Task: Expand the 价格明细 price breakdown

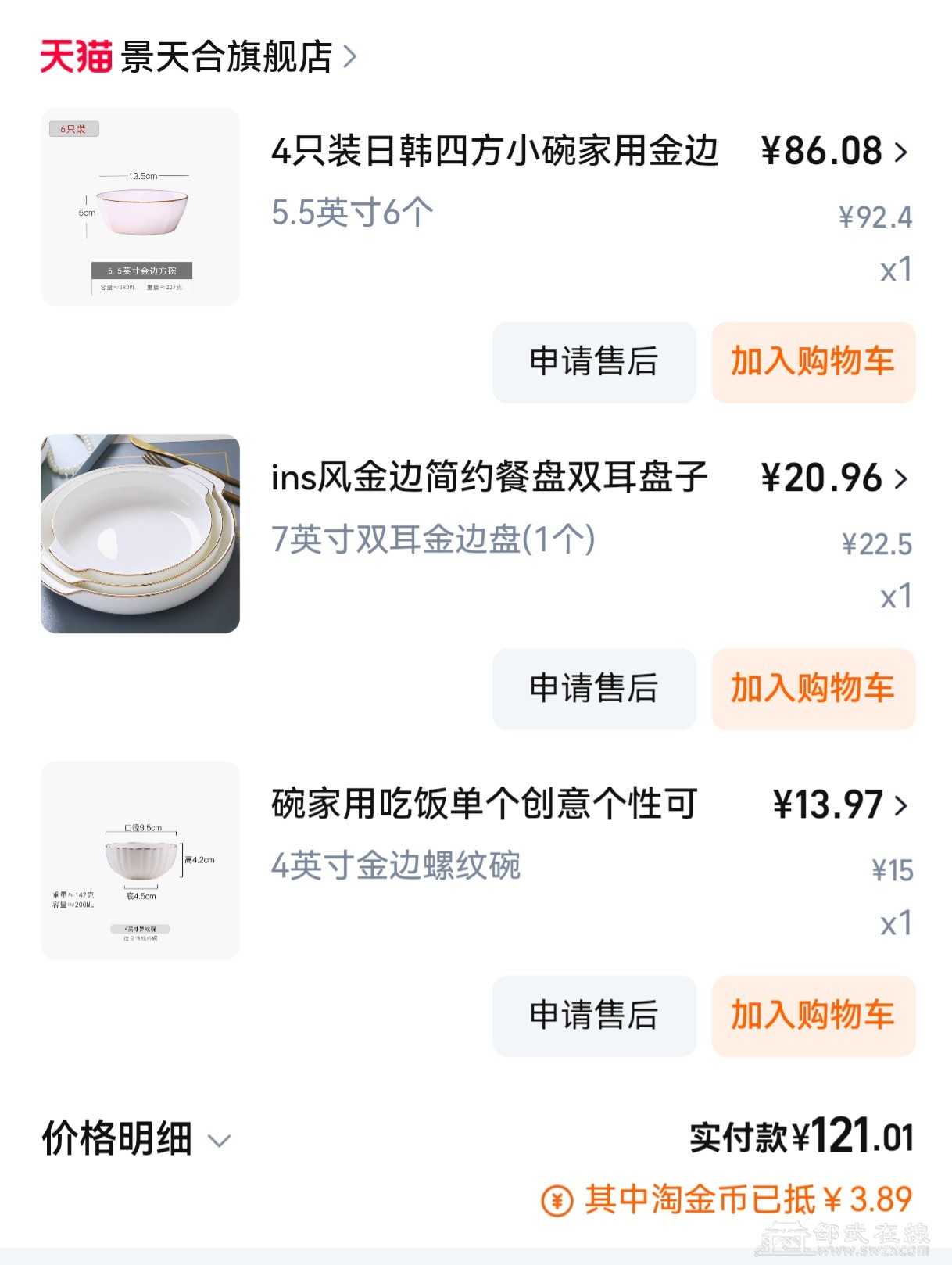Action: pos(137,1139)
